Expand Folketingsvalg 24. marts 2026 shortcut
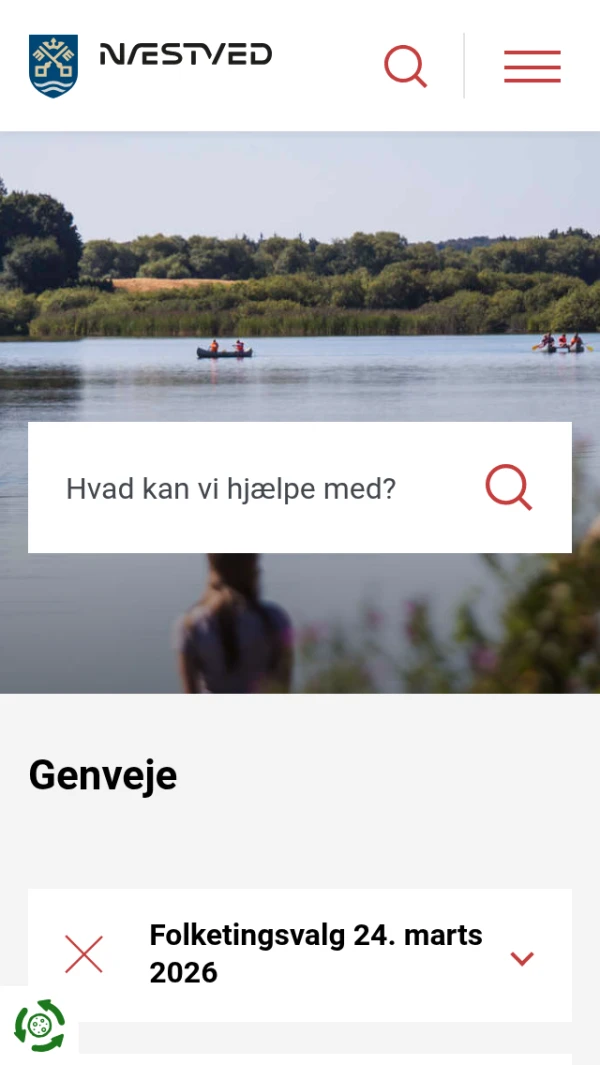The image size is (600, 1065). (522, 957)
